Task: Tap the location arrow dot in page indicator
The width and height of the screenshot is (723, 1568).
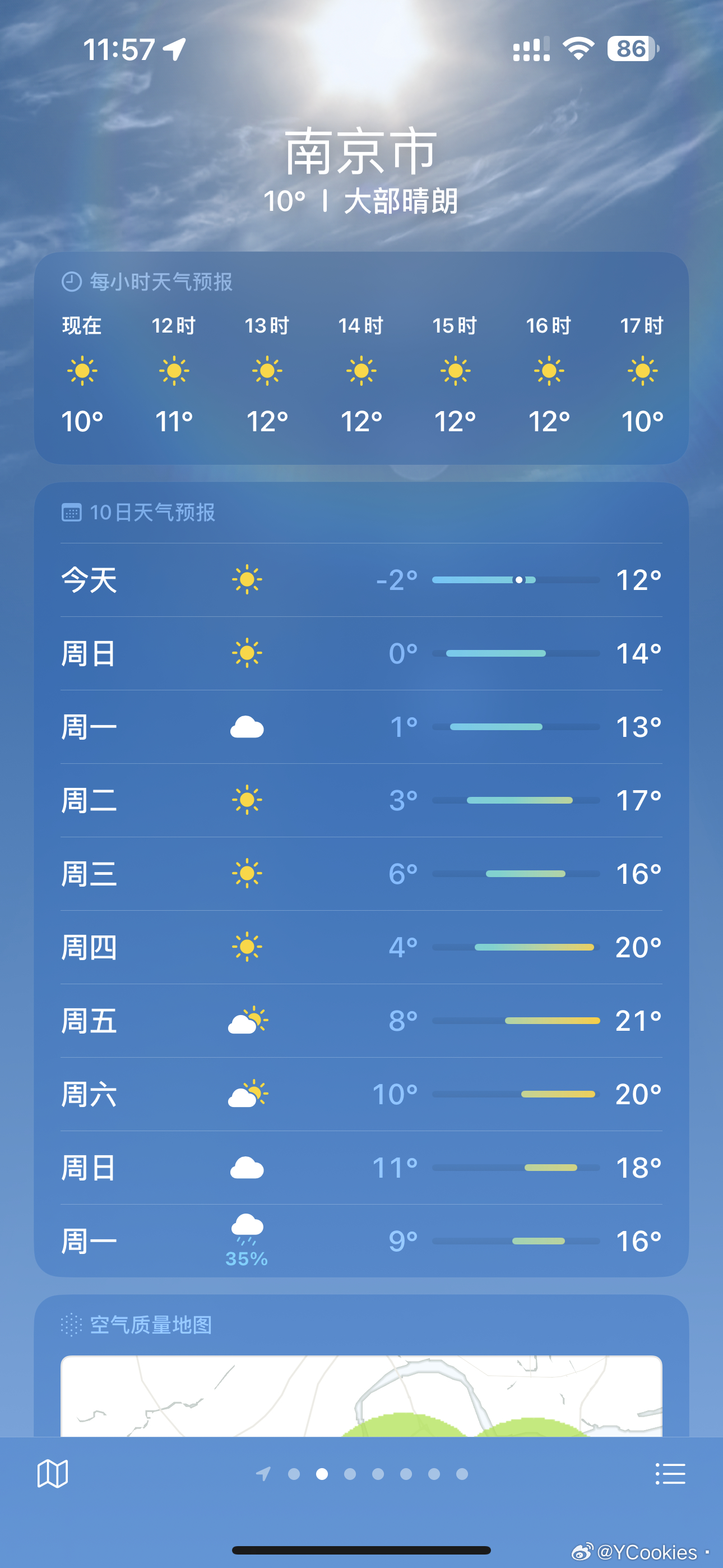Action: click(263, 1474)
